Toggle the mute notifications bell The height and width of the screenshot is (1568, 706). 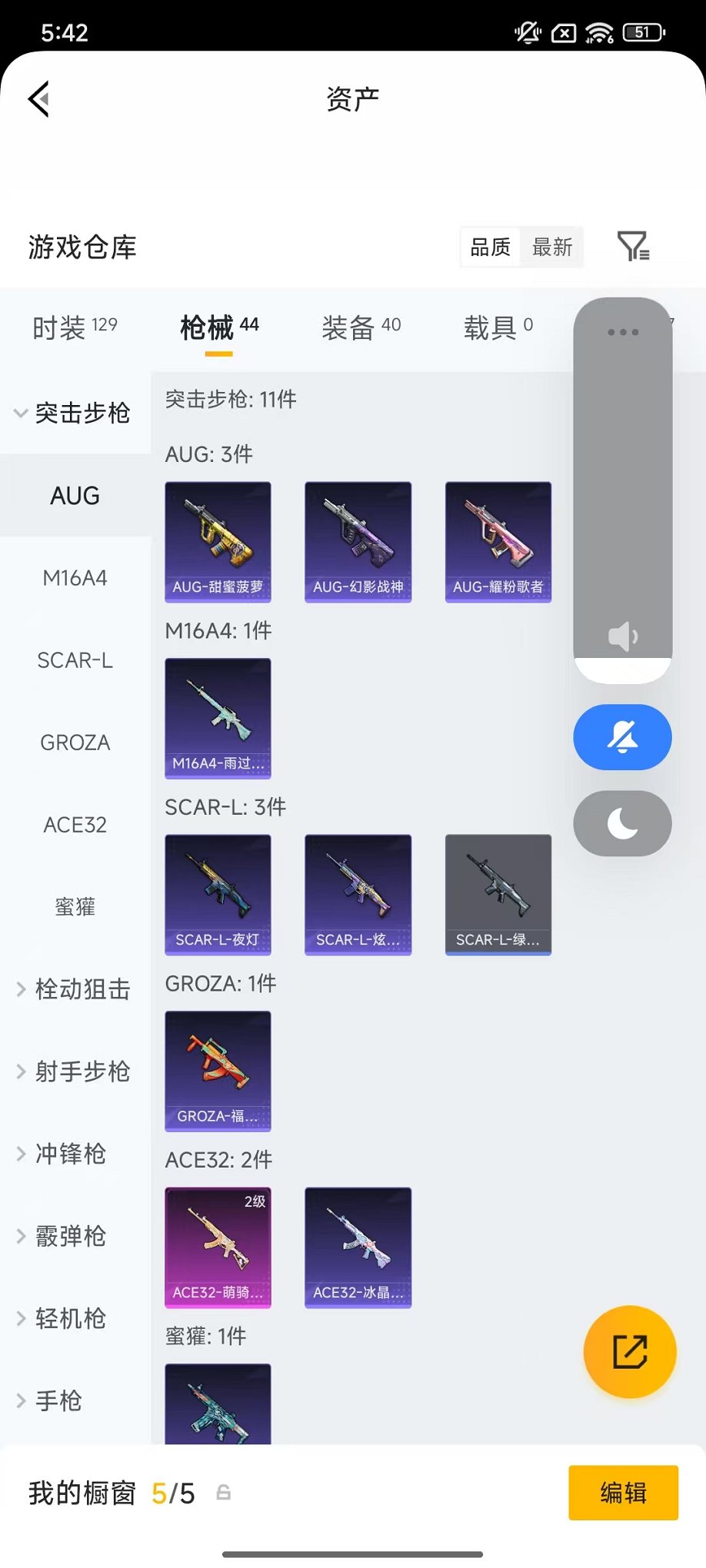coord(622,737)
